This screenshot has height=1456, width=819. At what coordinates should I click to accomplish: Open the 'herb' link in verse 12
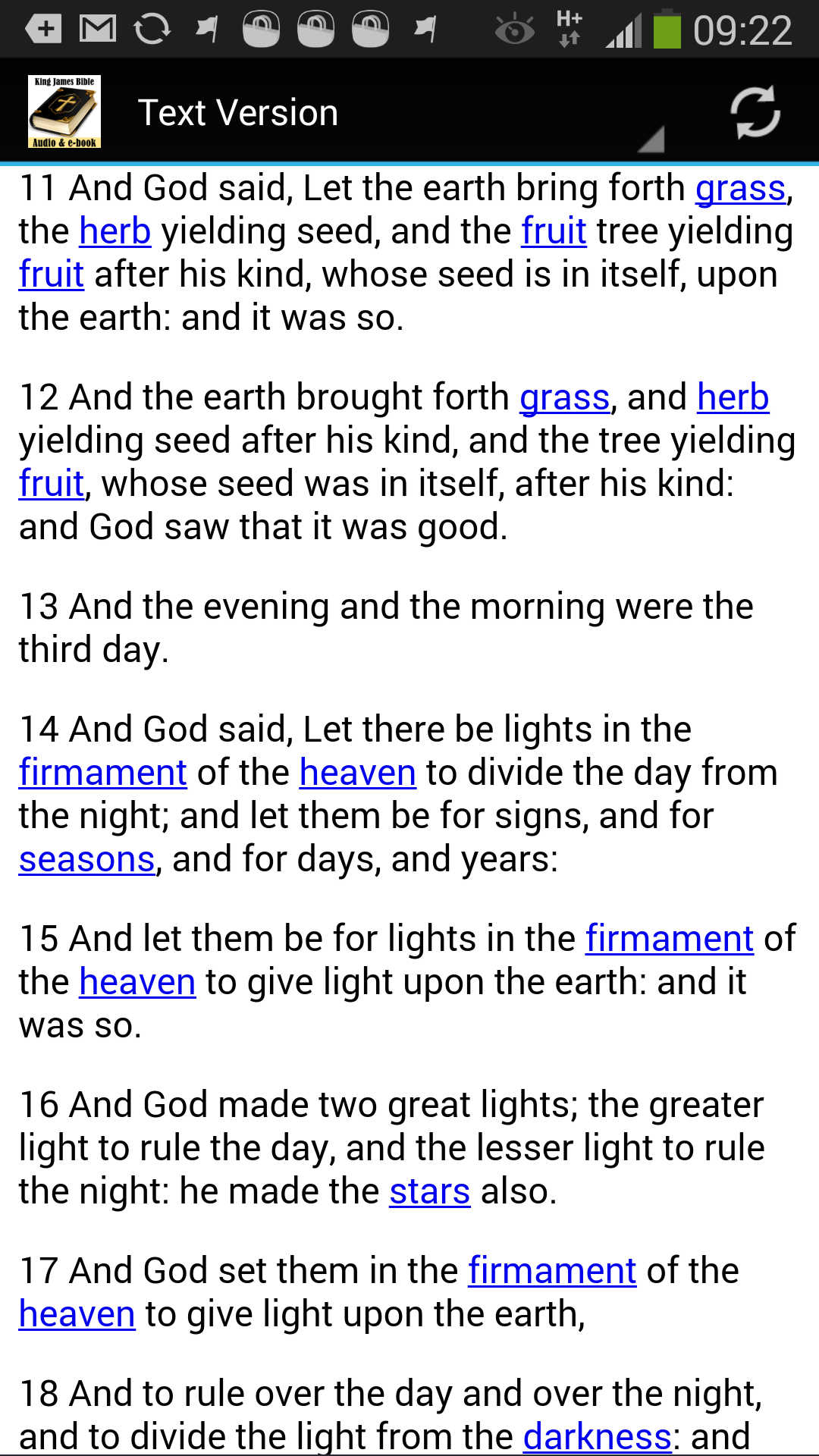coord(732,396)
